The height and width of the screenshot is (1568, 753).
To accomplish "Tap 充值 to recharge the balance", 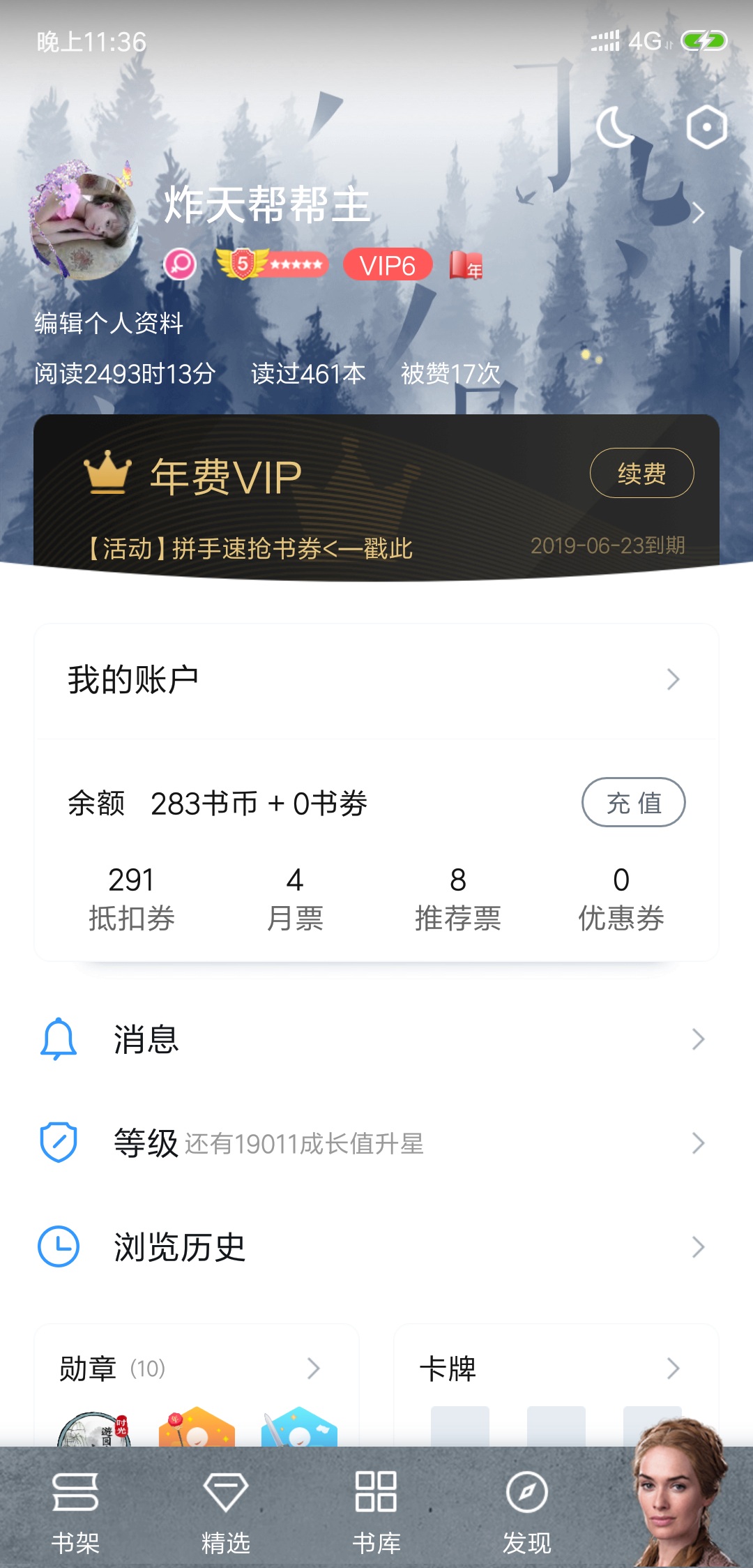I will point(633,803).
